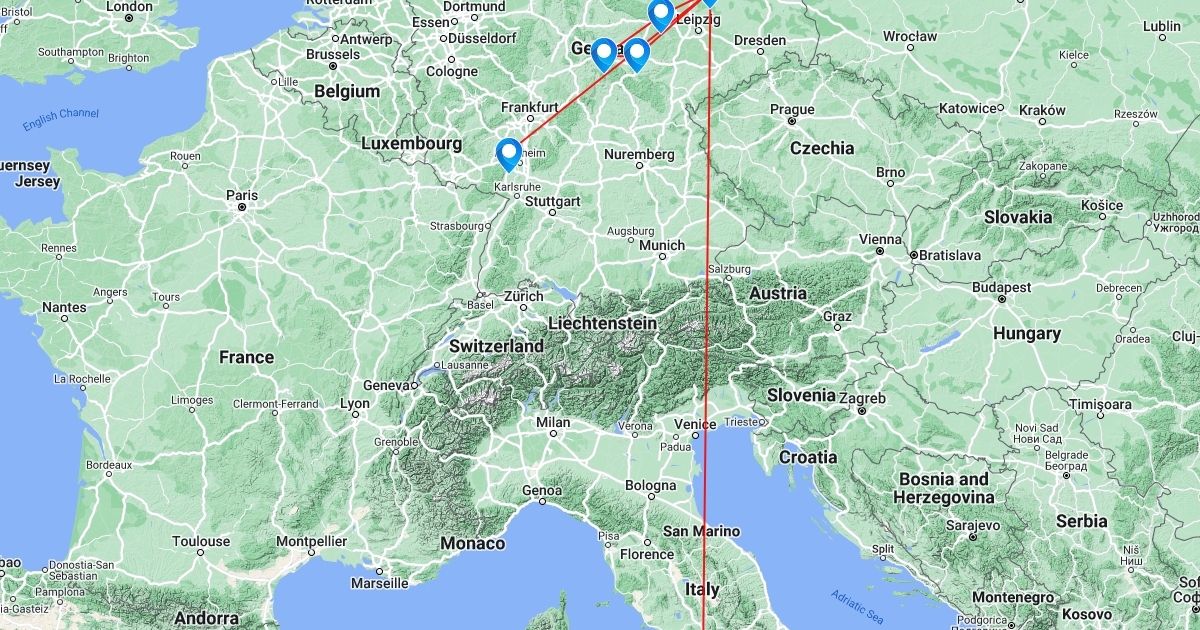The height and width of the screenshot is (630, 1200).
Task: Tap the pin west of Leipzig
Action: click(x=660, y=15)
